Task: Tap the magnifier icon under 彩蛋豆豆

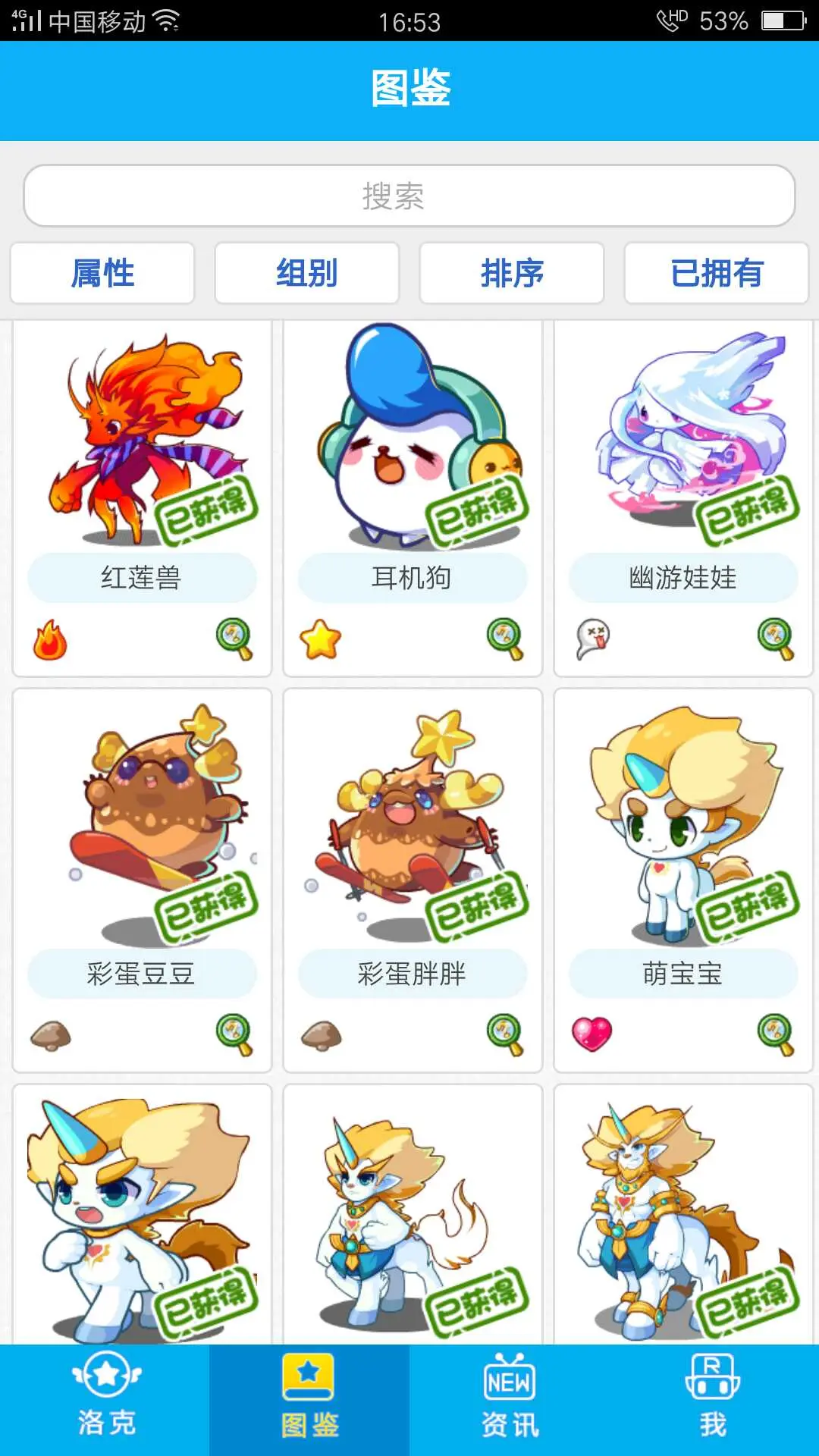Action: (234, 1034)
